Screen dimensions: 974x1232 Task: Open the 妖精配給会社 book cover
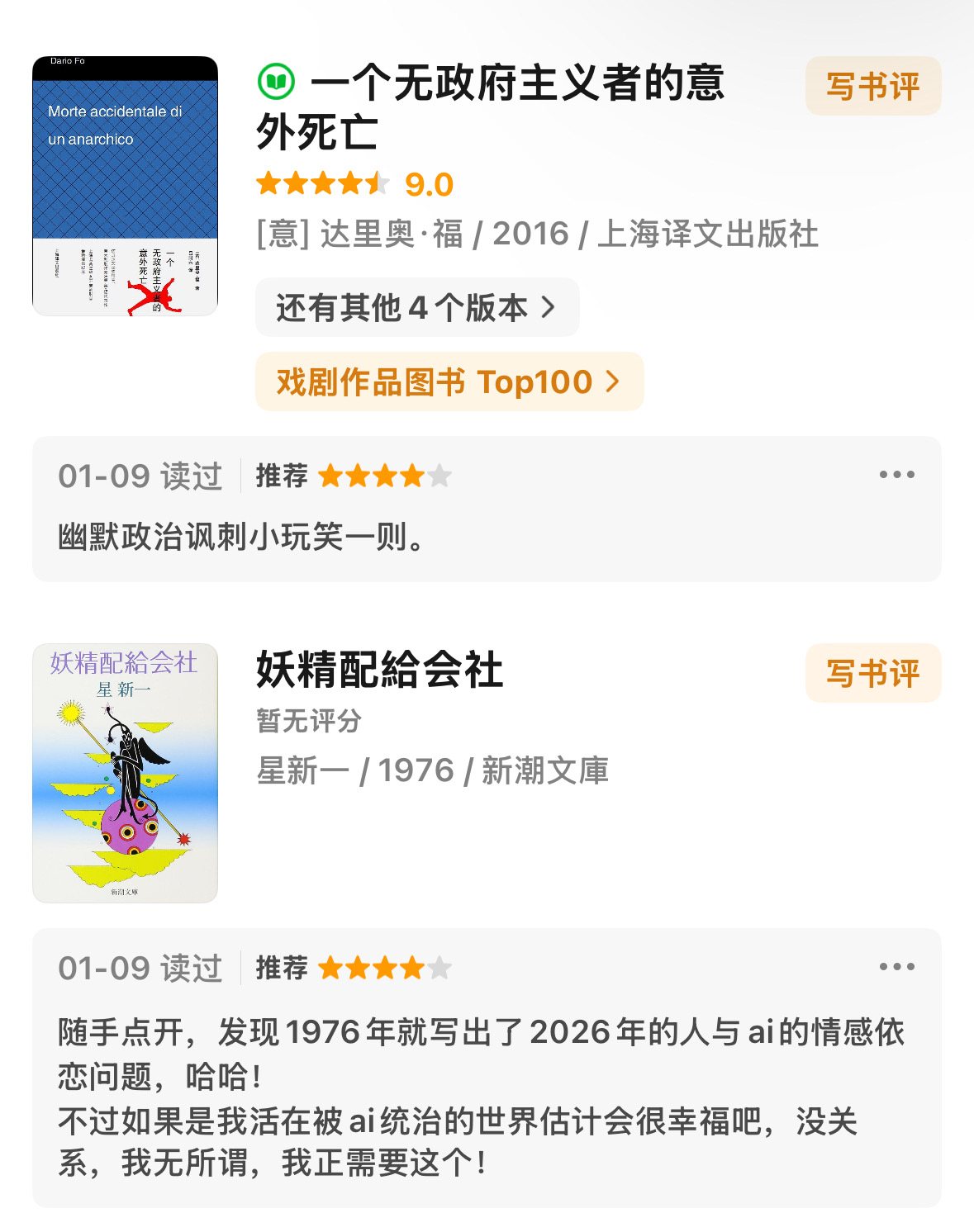point(125,773)
